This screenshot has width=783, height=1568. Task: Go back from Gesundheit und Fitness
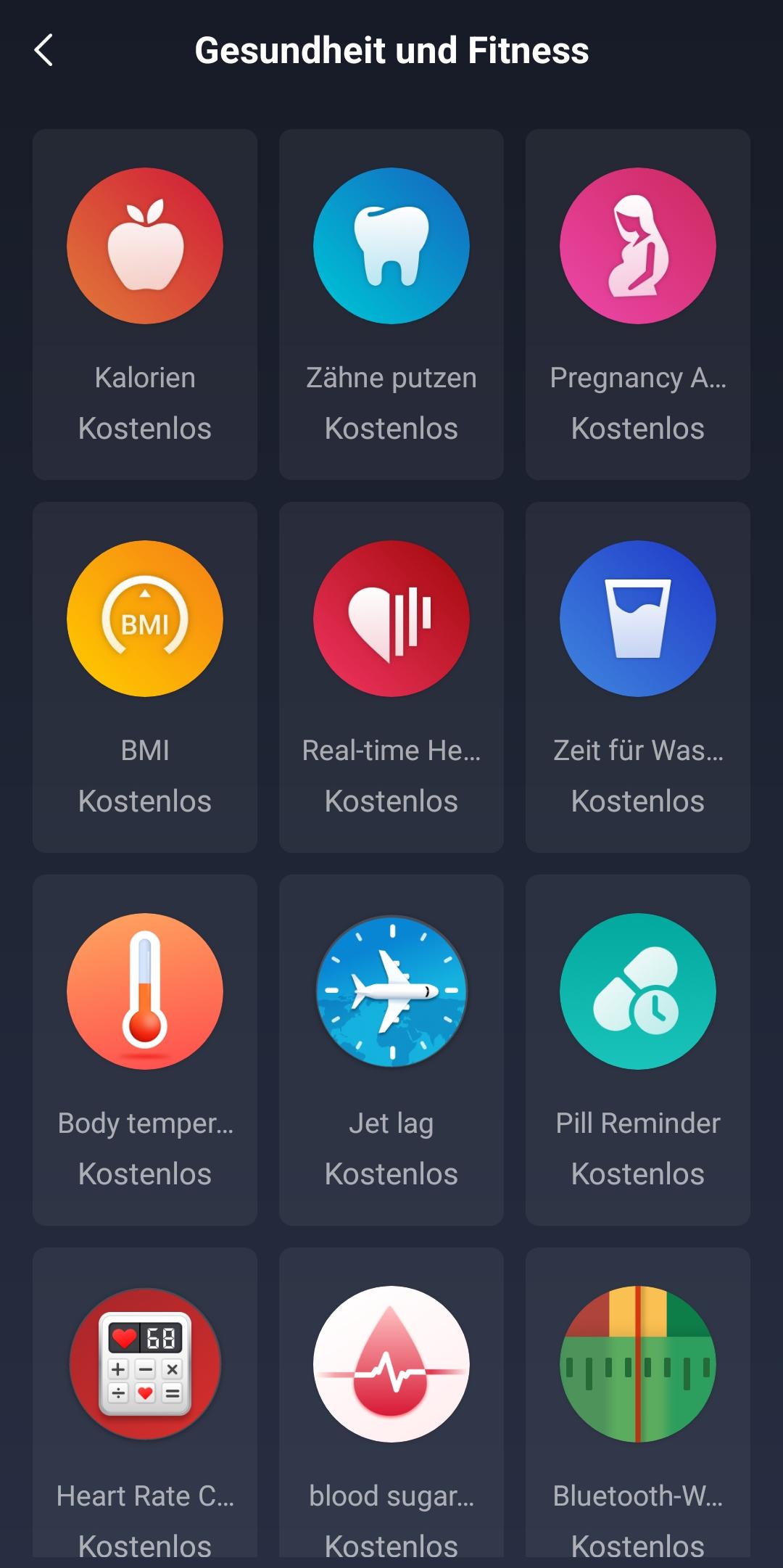pos(43,51)
